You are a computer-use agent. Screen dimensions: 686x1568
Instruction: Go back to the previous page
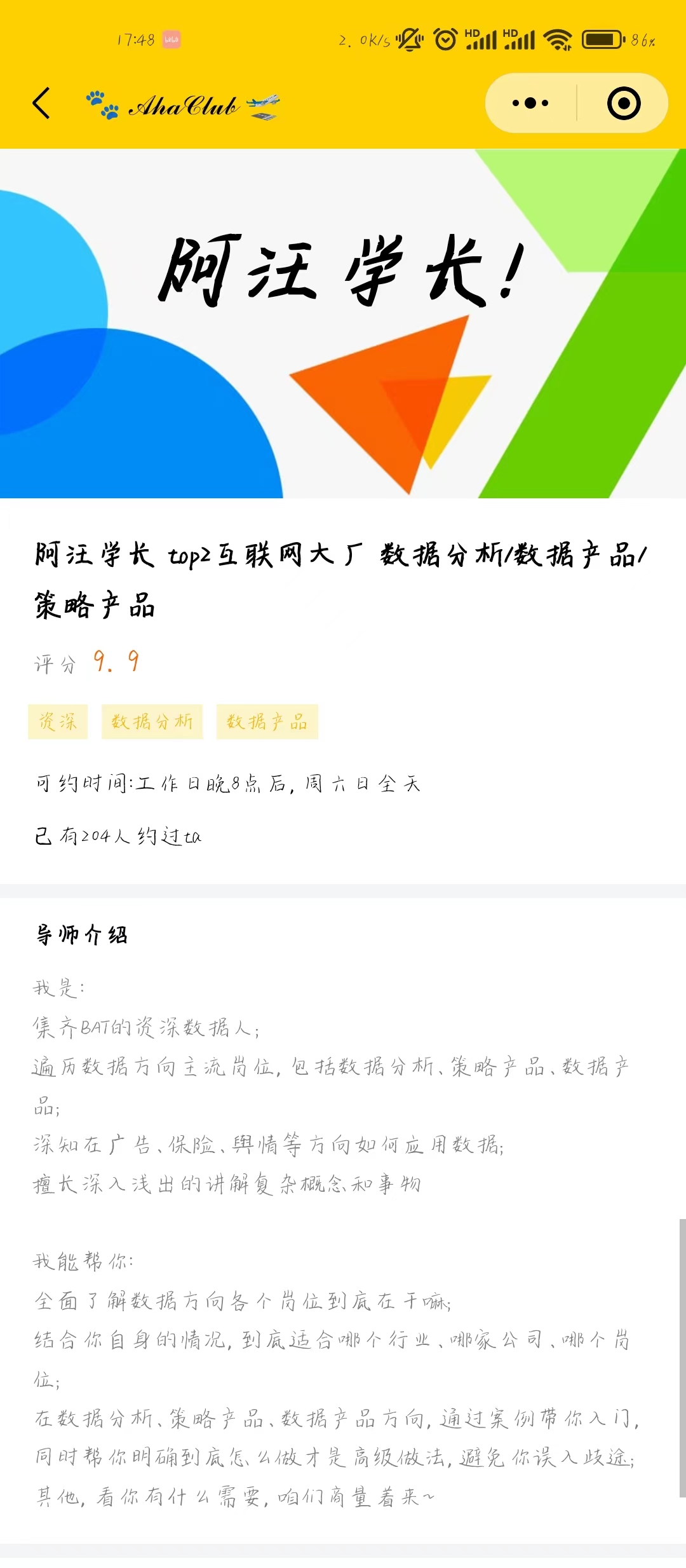coord(42,104)
